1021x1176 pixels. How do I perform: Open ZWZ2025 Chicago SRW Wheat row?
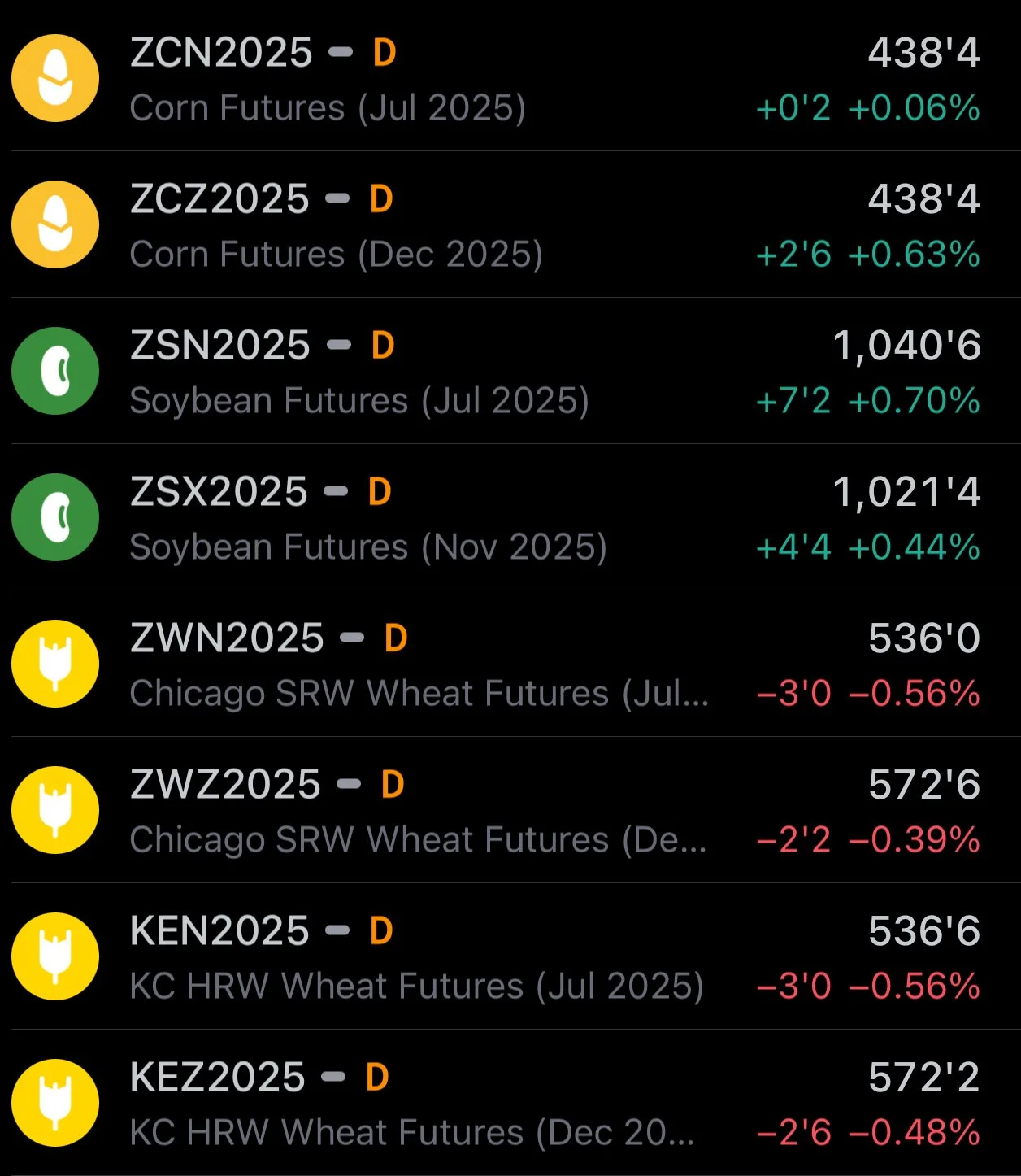click(x=510, y=811)
